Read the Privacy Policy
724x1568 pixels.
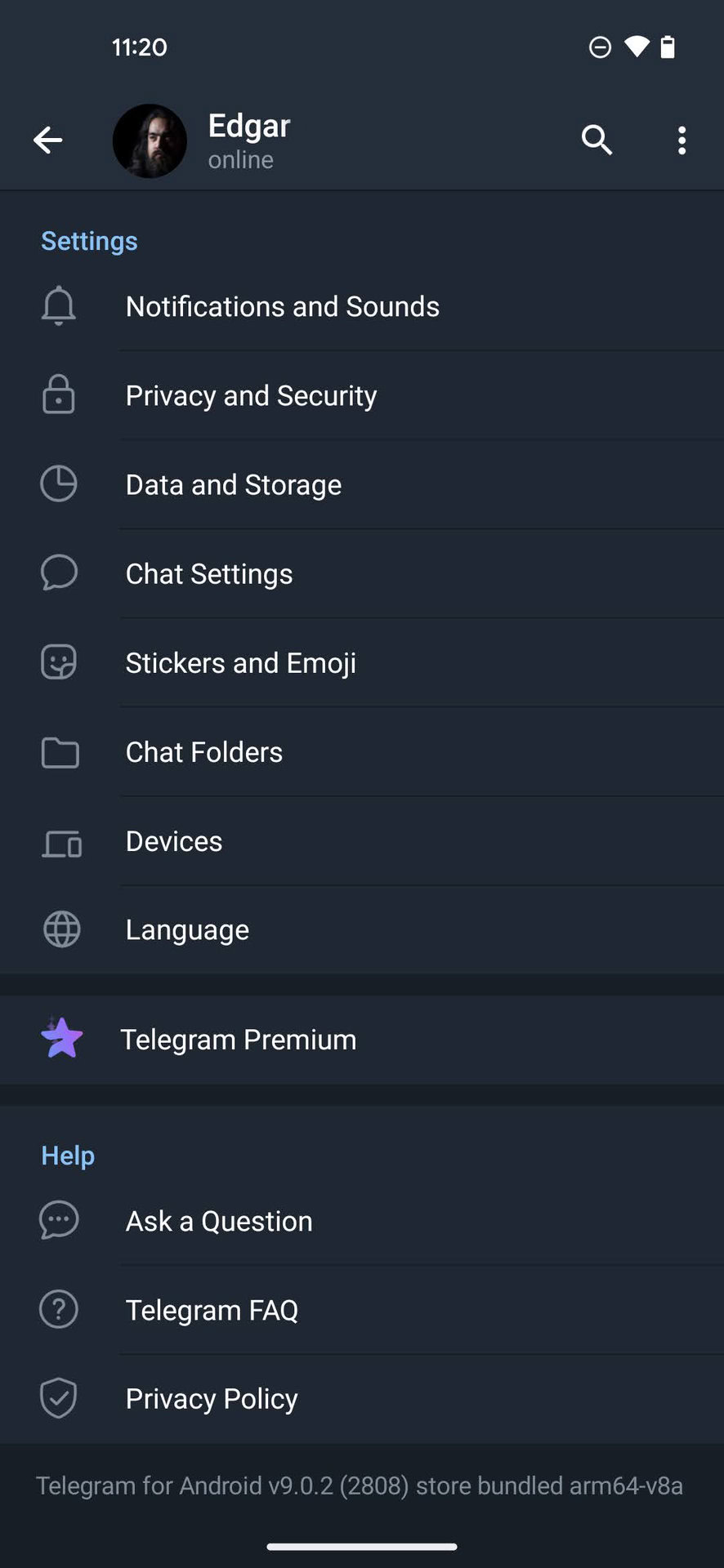212,1399
